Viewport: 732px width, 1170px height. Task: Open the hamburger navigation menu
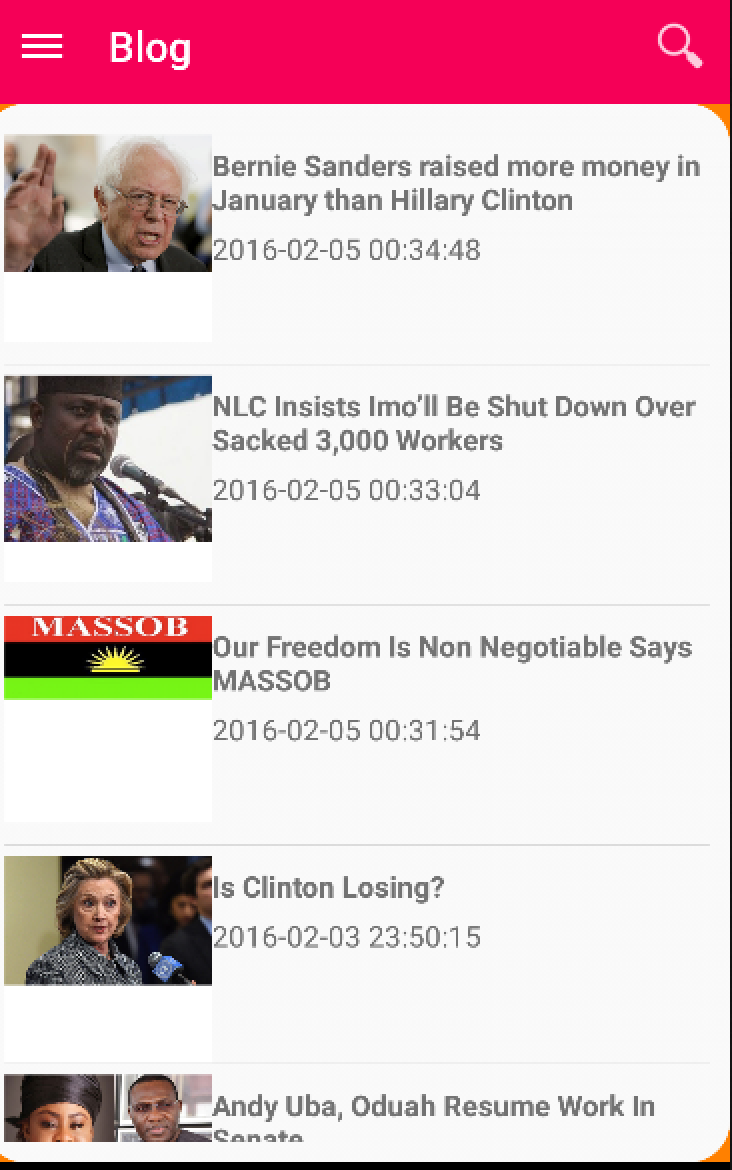tap(42, 47)
